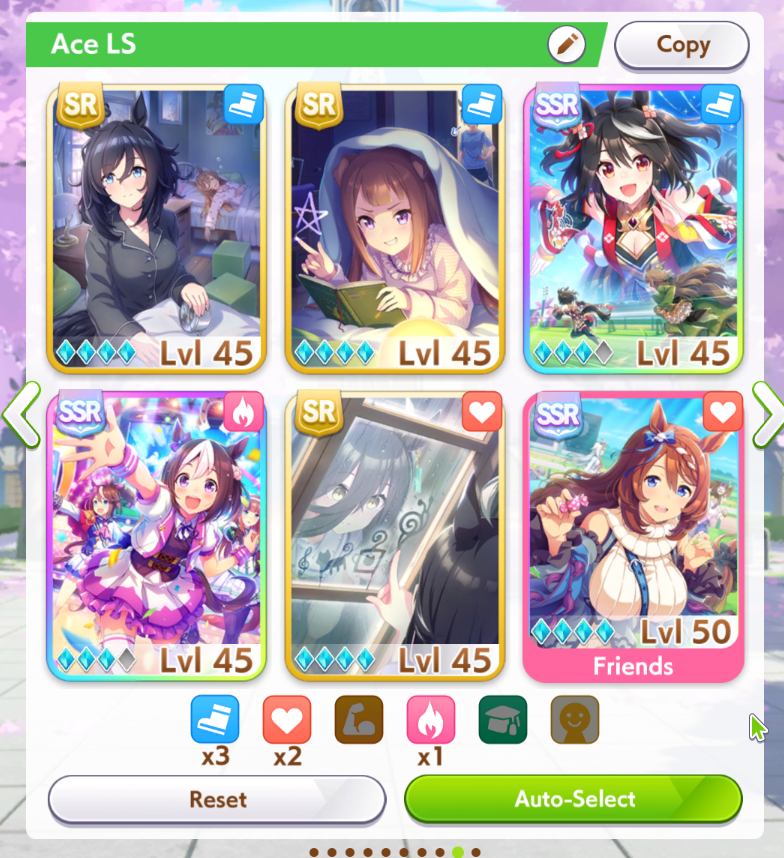Go to the next deck

(x=768, y=411)
